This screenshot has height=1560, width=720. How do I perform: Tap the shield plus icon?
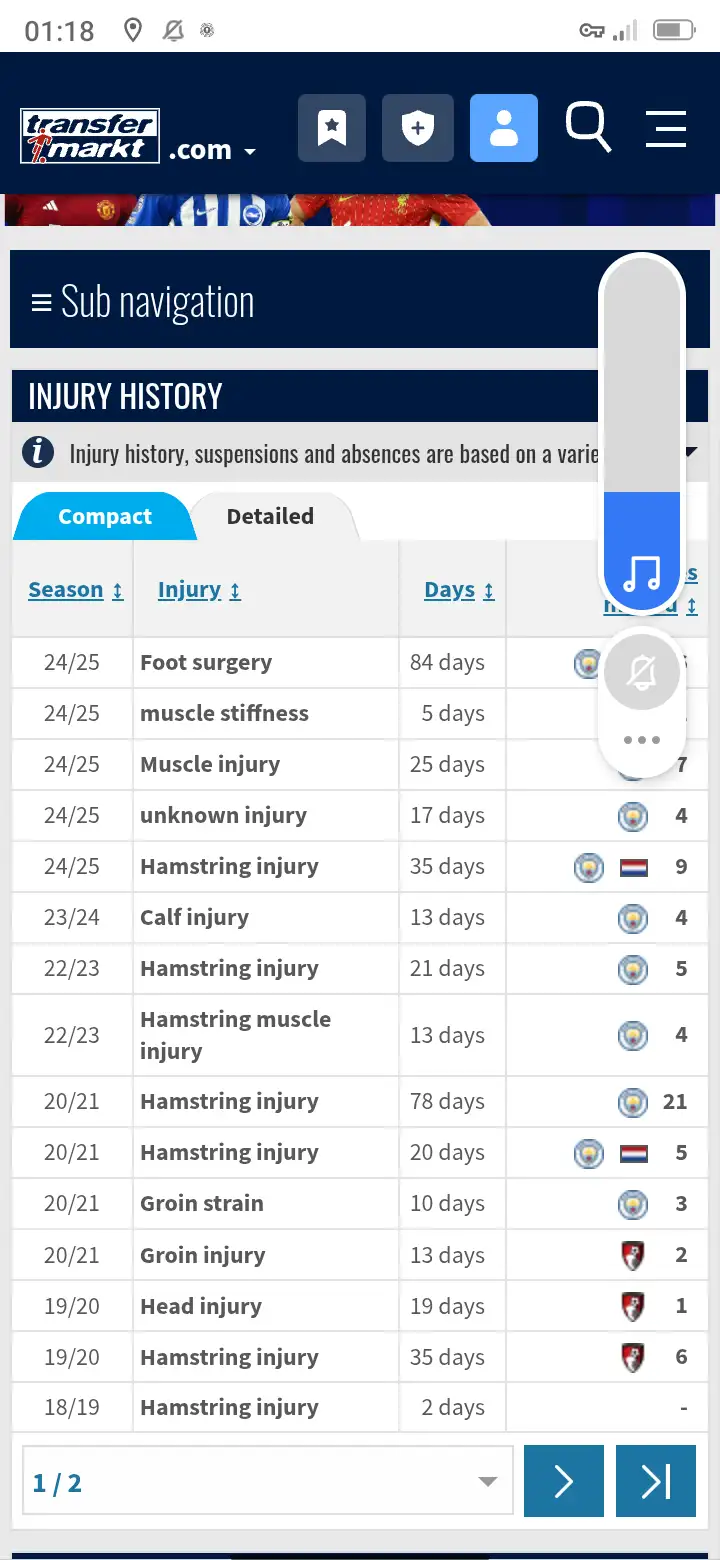417,128
